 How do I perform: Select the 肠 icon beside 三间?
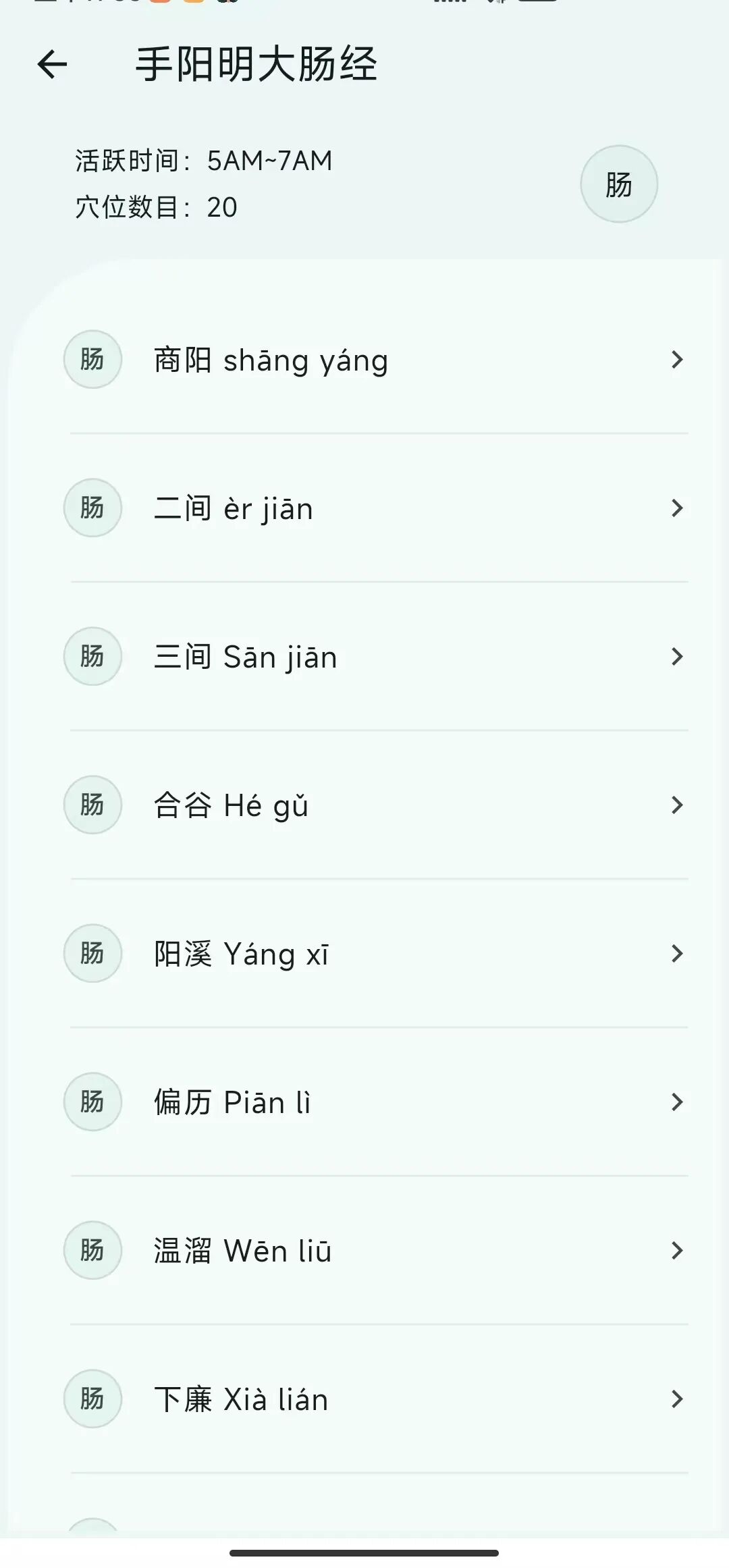tap(92, 656)
